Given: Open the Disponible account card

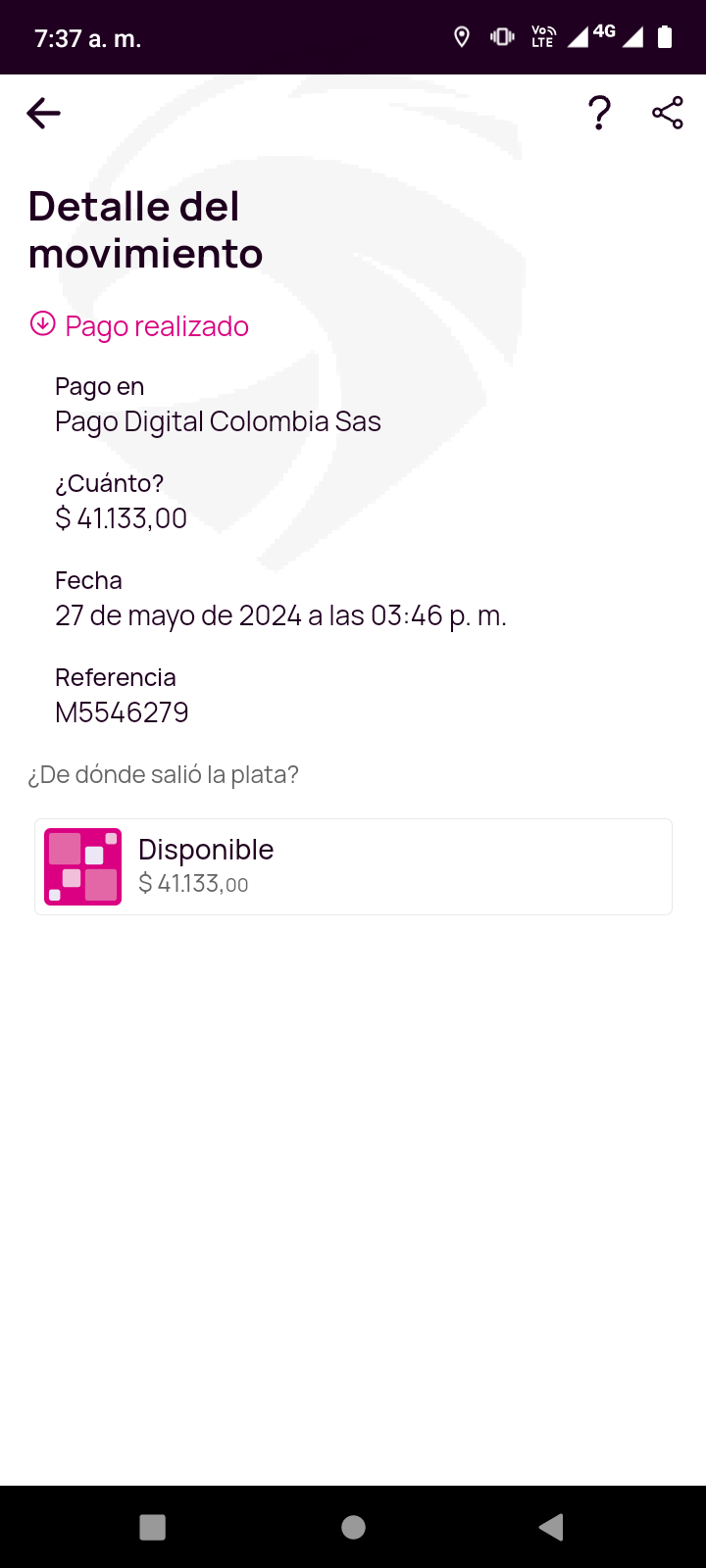Looking at the screenshot, I should pyautogui.click(x=353, y=866).
